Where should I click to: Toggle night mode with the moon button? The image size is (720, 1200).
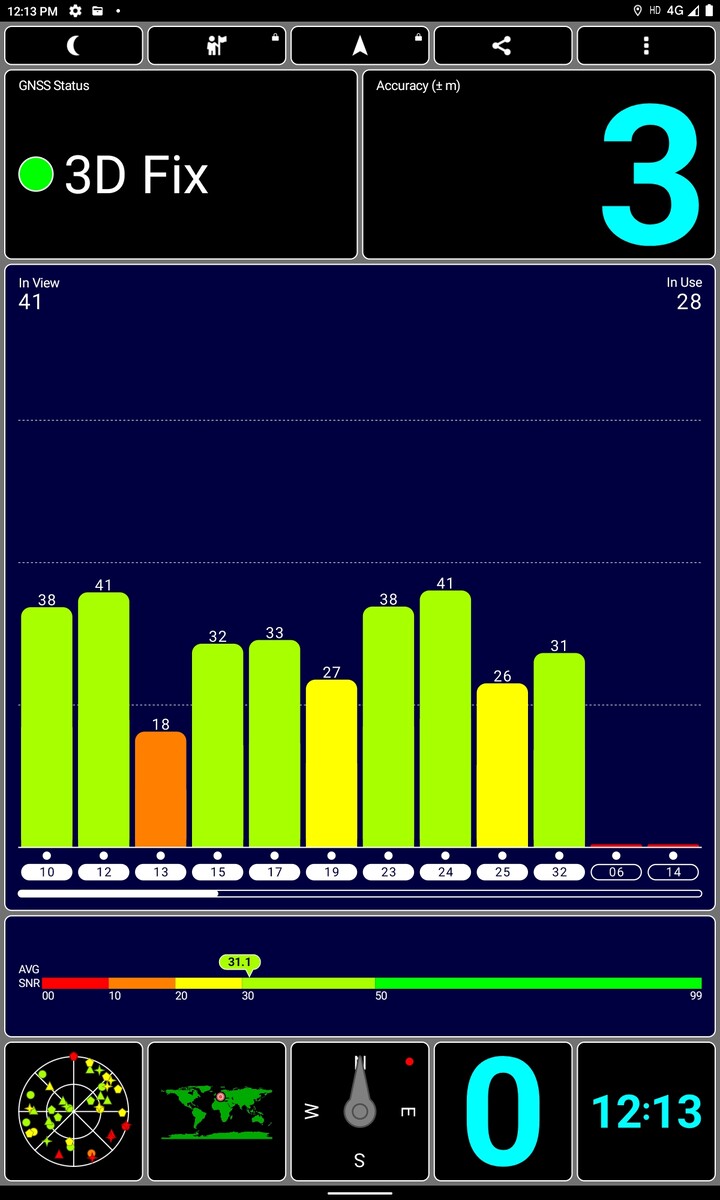[74, 46]
